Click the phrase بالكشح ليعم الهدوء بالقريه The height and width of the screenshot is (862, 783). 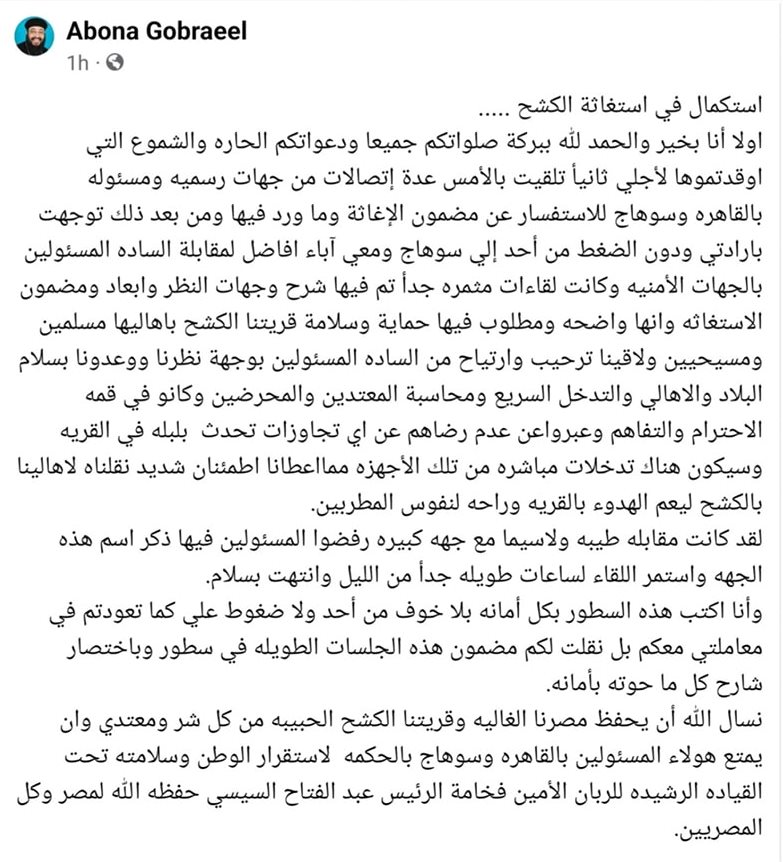640,496
